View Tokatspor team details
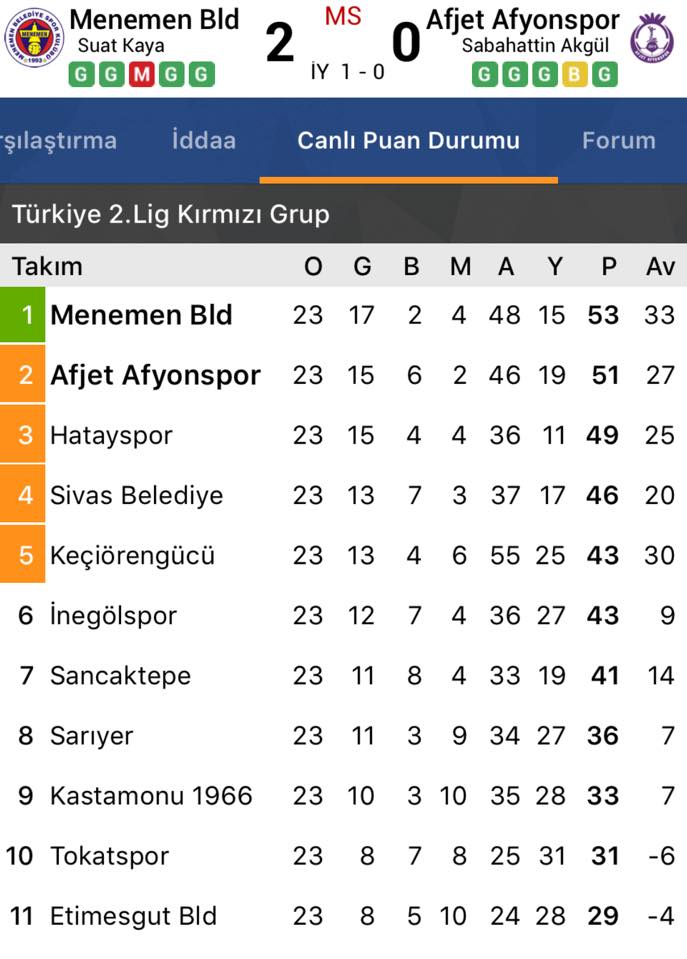This screenshot has width=687, height=959. pos(109,856)
